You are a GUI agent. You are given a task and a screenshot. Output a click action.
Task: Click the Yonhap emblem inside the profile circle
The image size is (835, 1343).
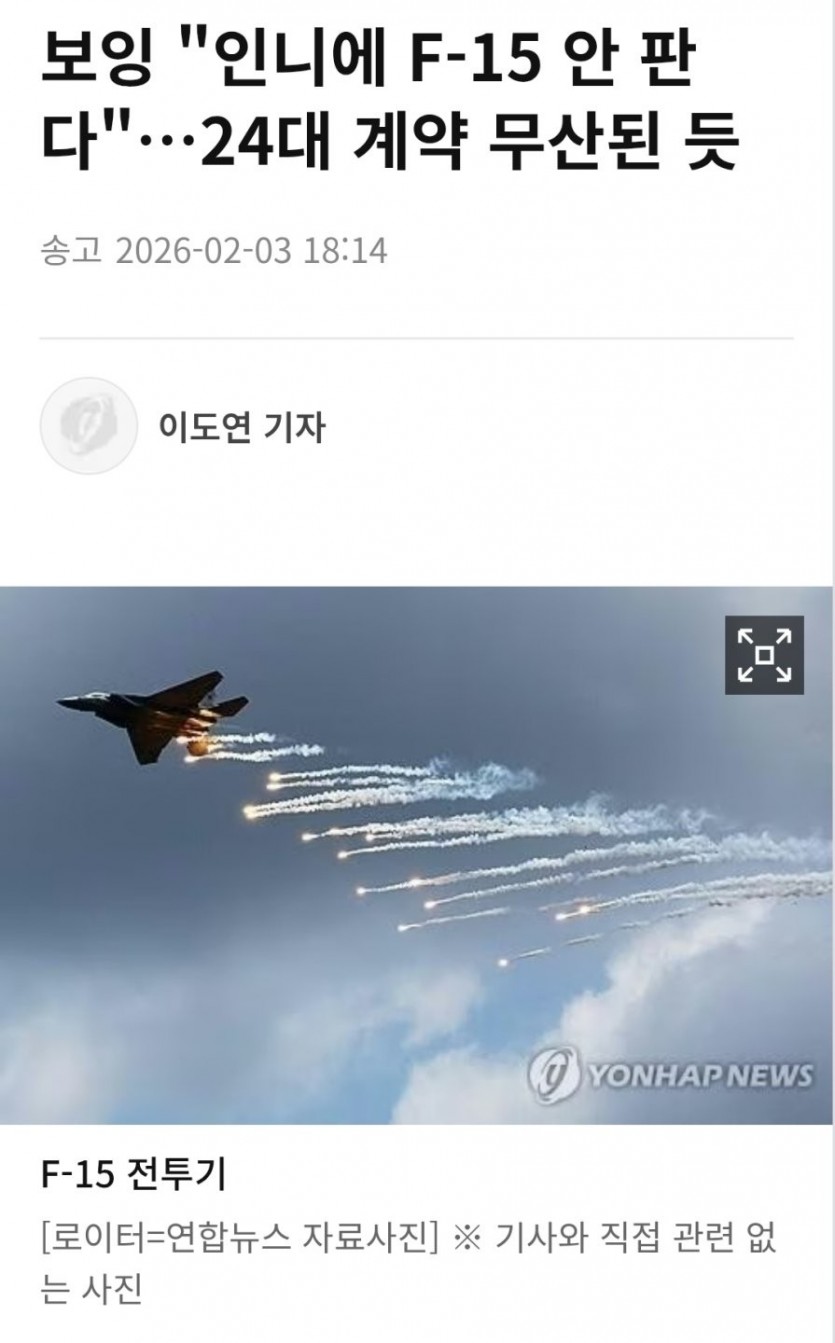88,426
